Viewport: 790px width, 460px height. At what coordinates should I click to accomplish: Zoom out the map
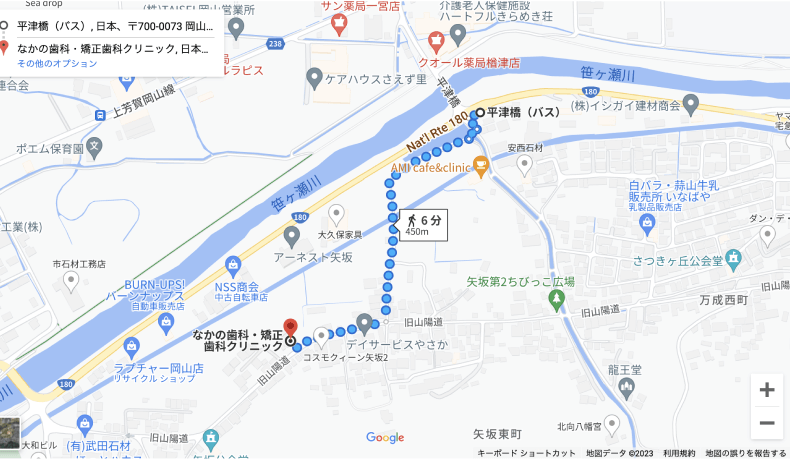766,423
